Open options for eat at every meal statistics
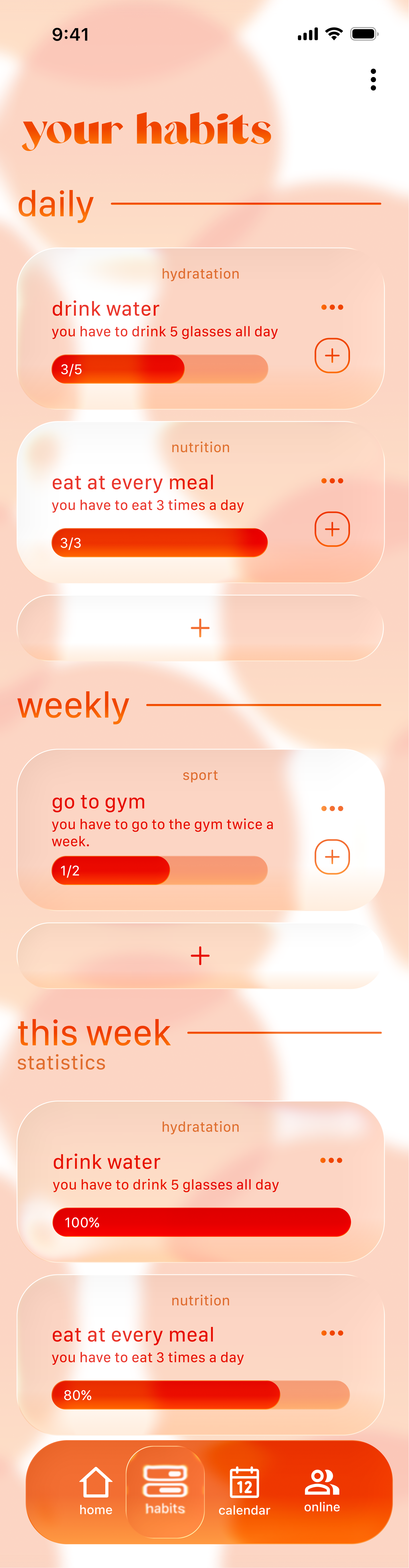The image size is (409, 1568). pos(332,1333)
